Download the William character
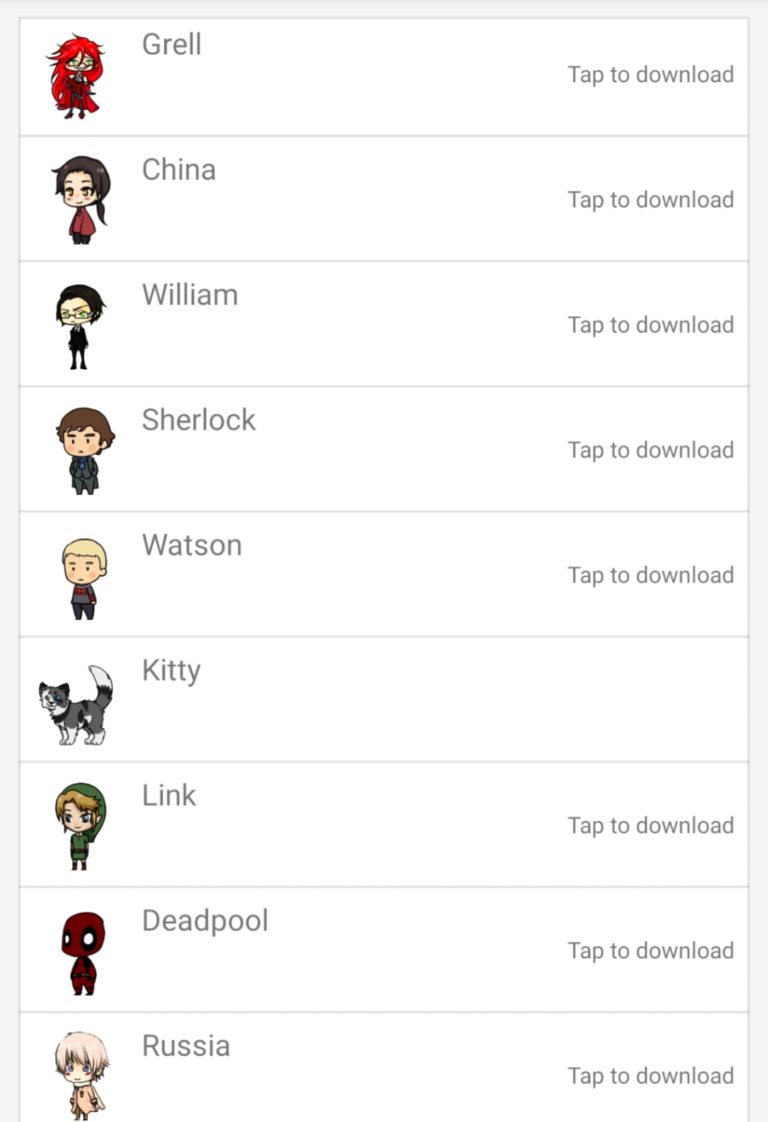The image size is (768, 1122). [651, 324]
